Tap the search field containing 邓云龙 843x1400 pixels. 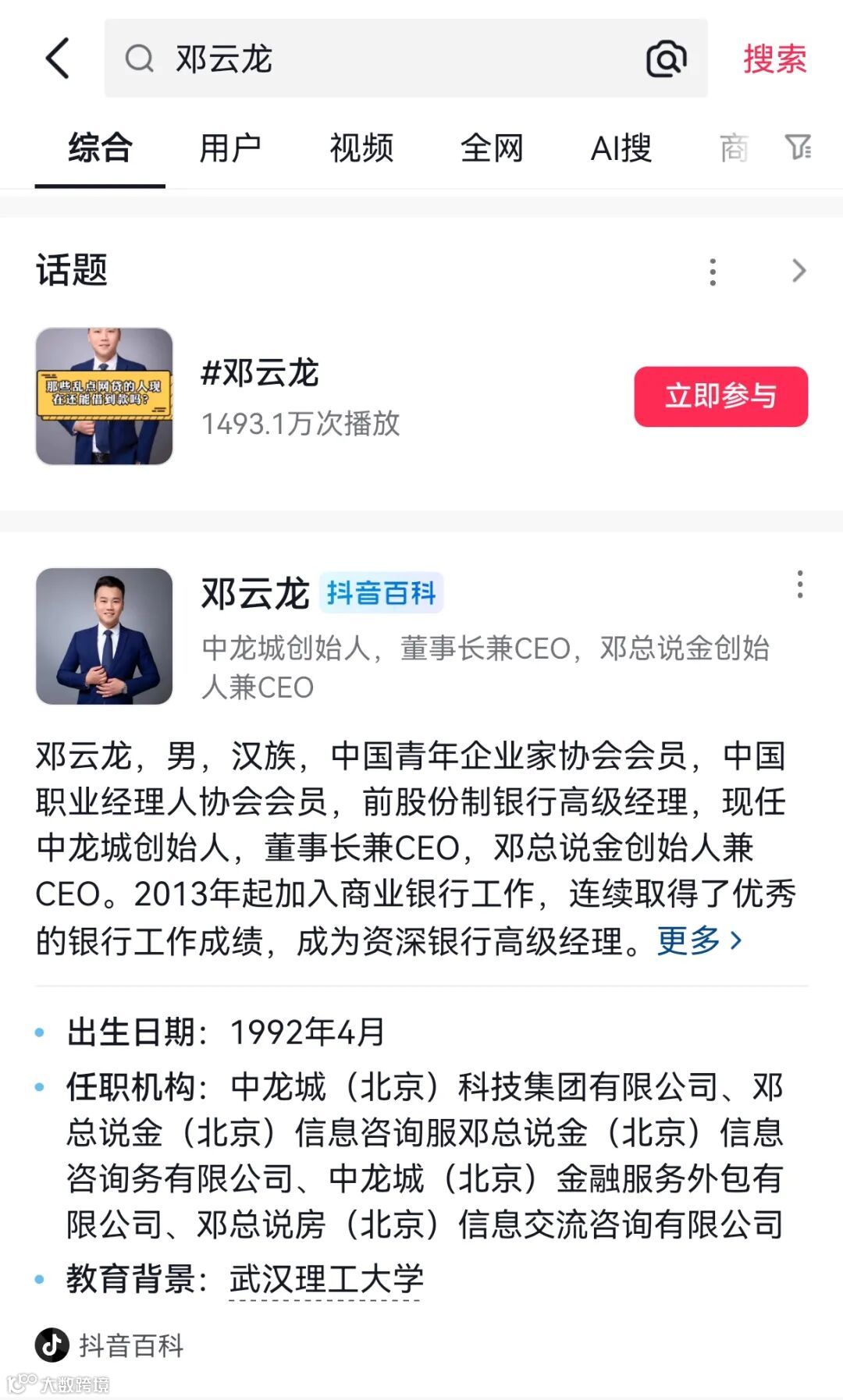click(375, 59)
